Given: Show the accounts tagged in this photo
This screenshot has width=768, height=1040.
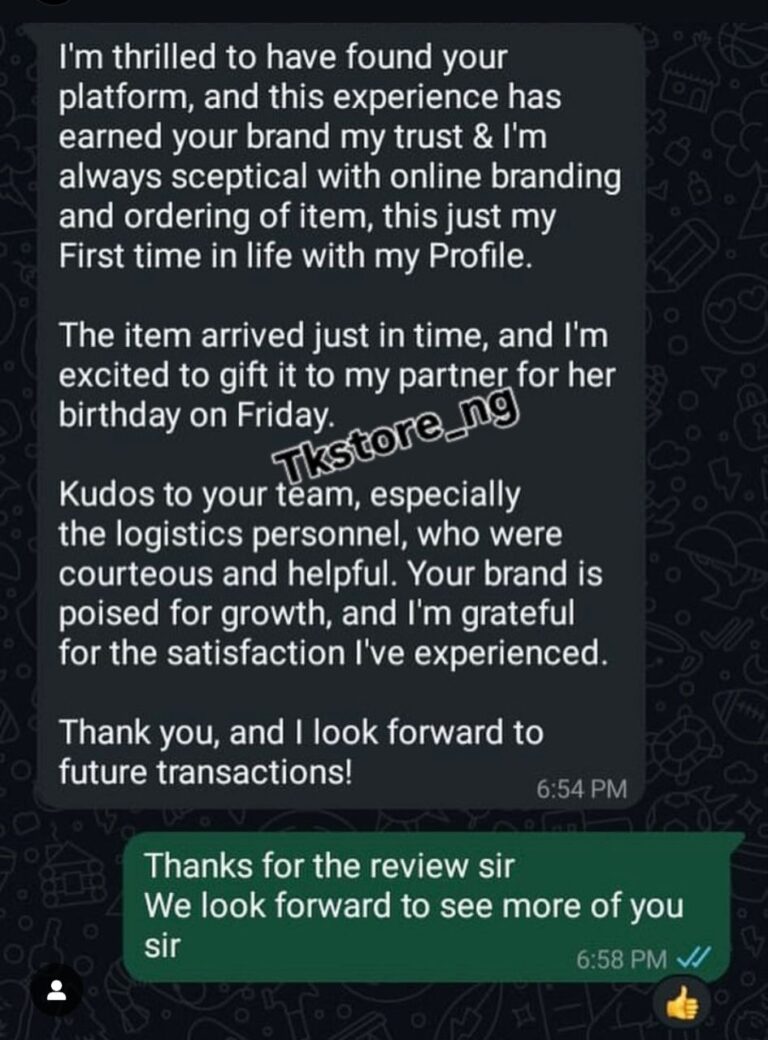Looking at the screenshot, I should coord(56,992).
